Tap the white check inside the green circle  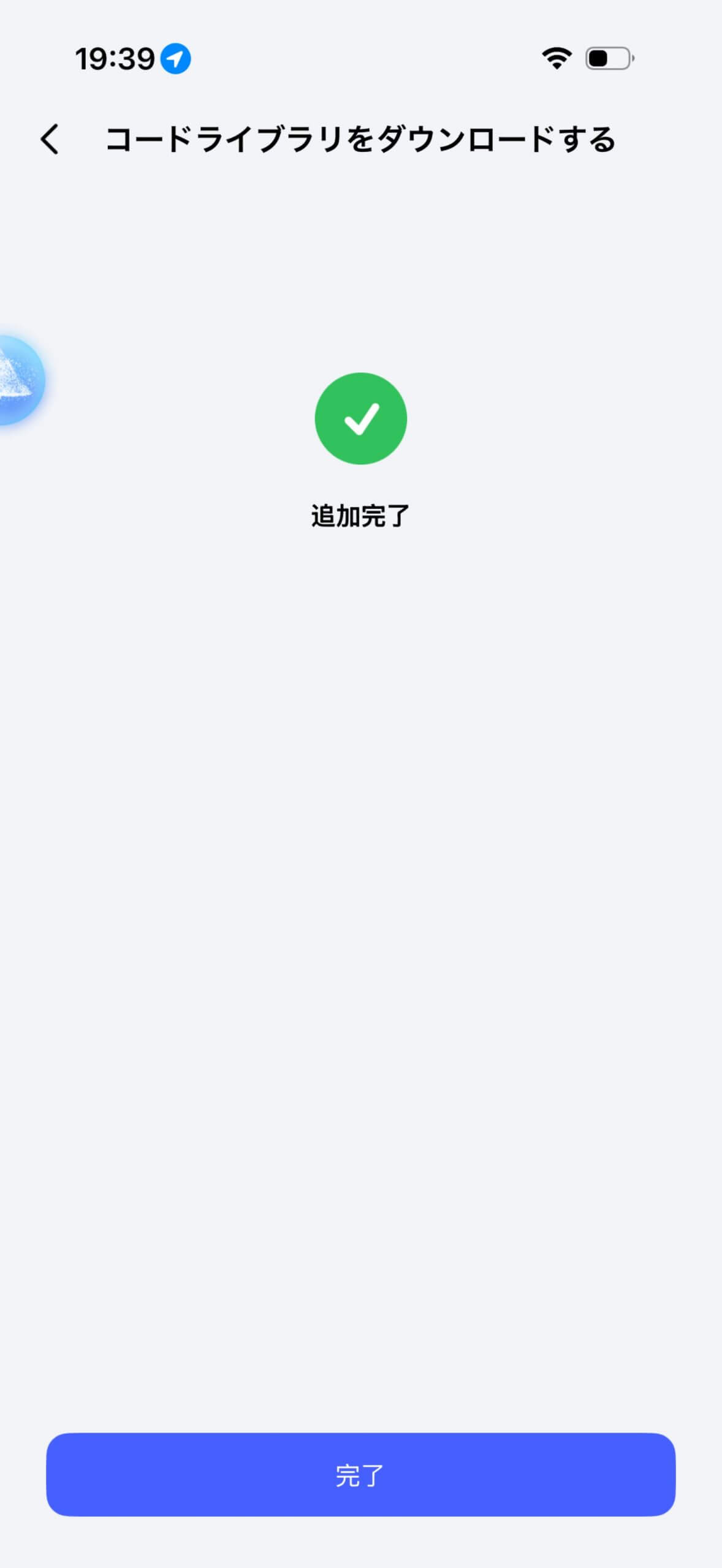(361, 418)
